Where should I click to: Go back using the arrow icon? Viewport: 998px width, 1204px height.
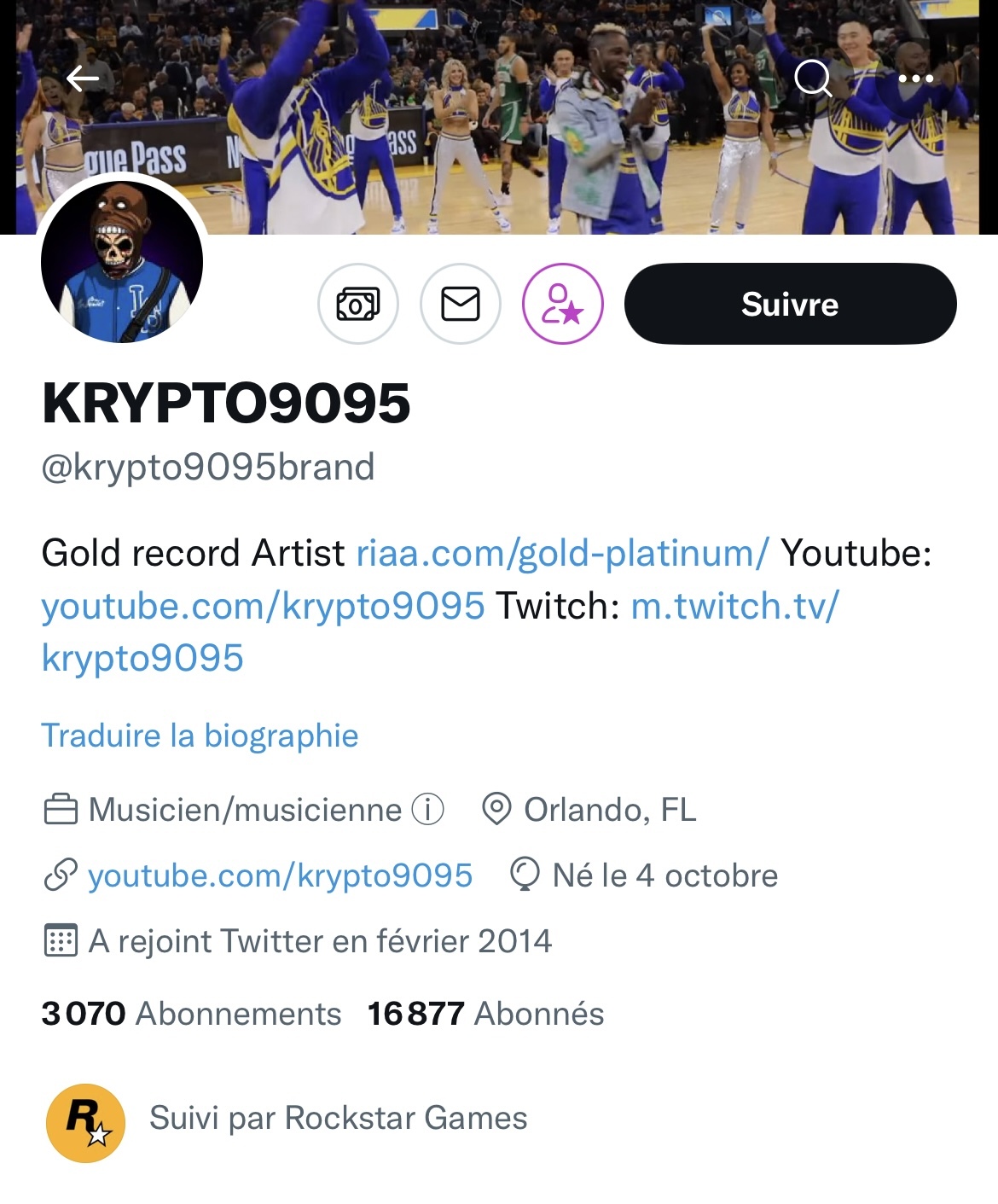click(83, 79)
